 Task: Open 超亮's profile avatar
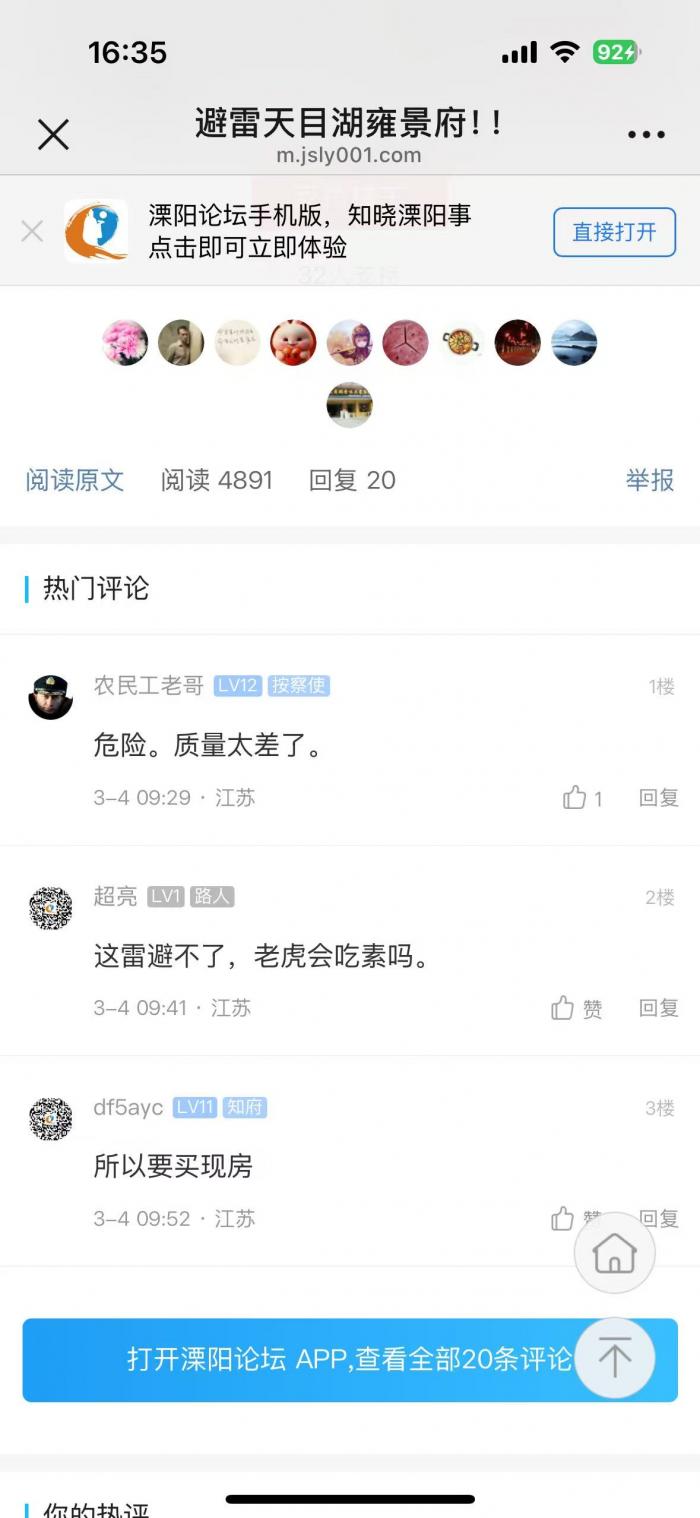(x=50, y=908)
